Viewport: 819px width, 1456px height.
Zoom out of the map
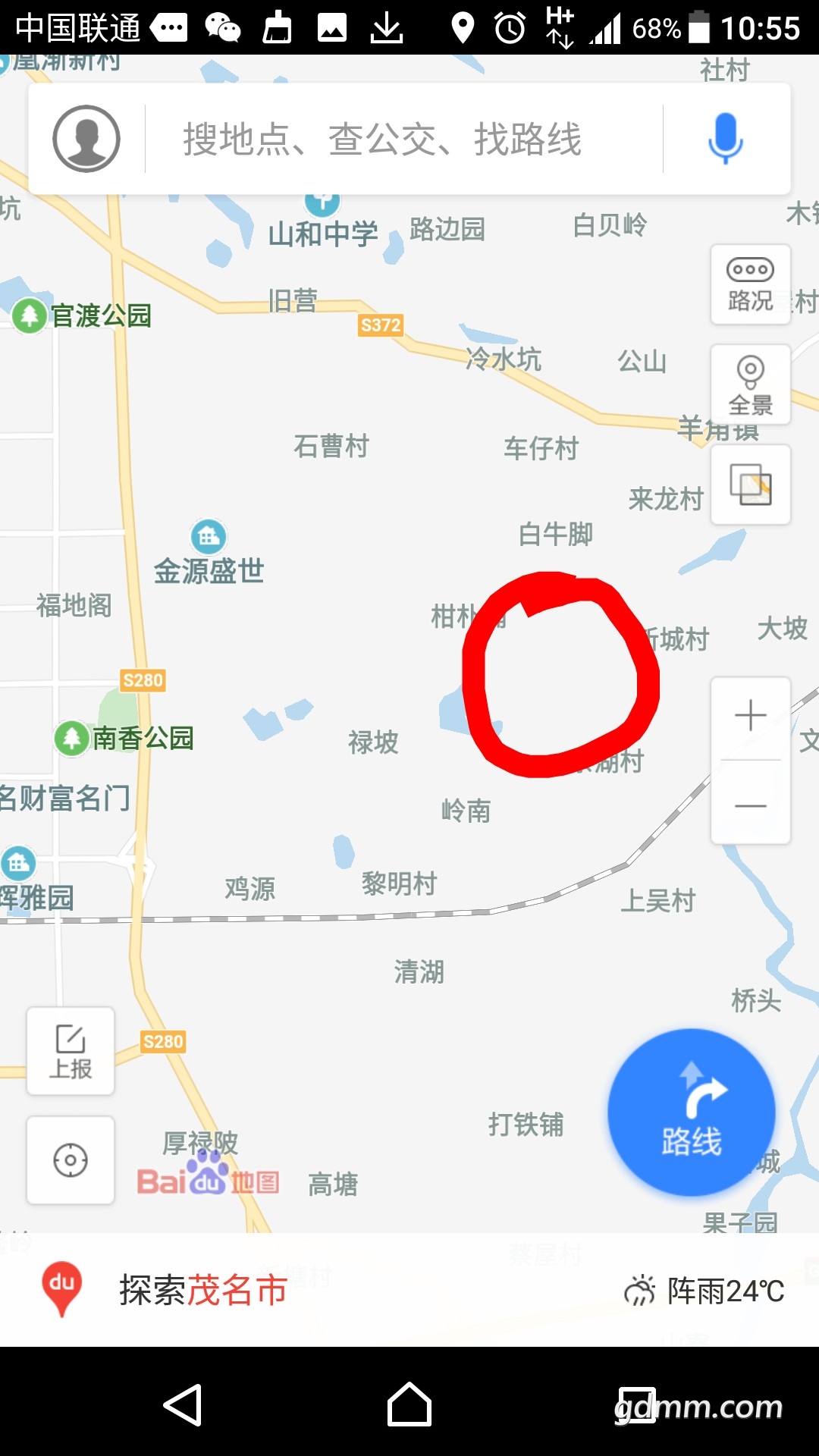(x=750, y=805)
